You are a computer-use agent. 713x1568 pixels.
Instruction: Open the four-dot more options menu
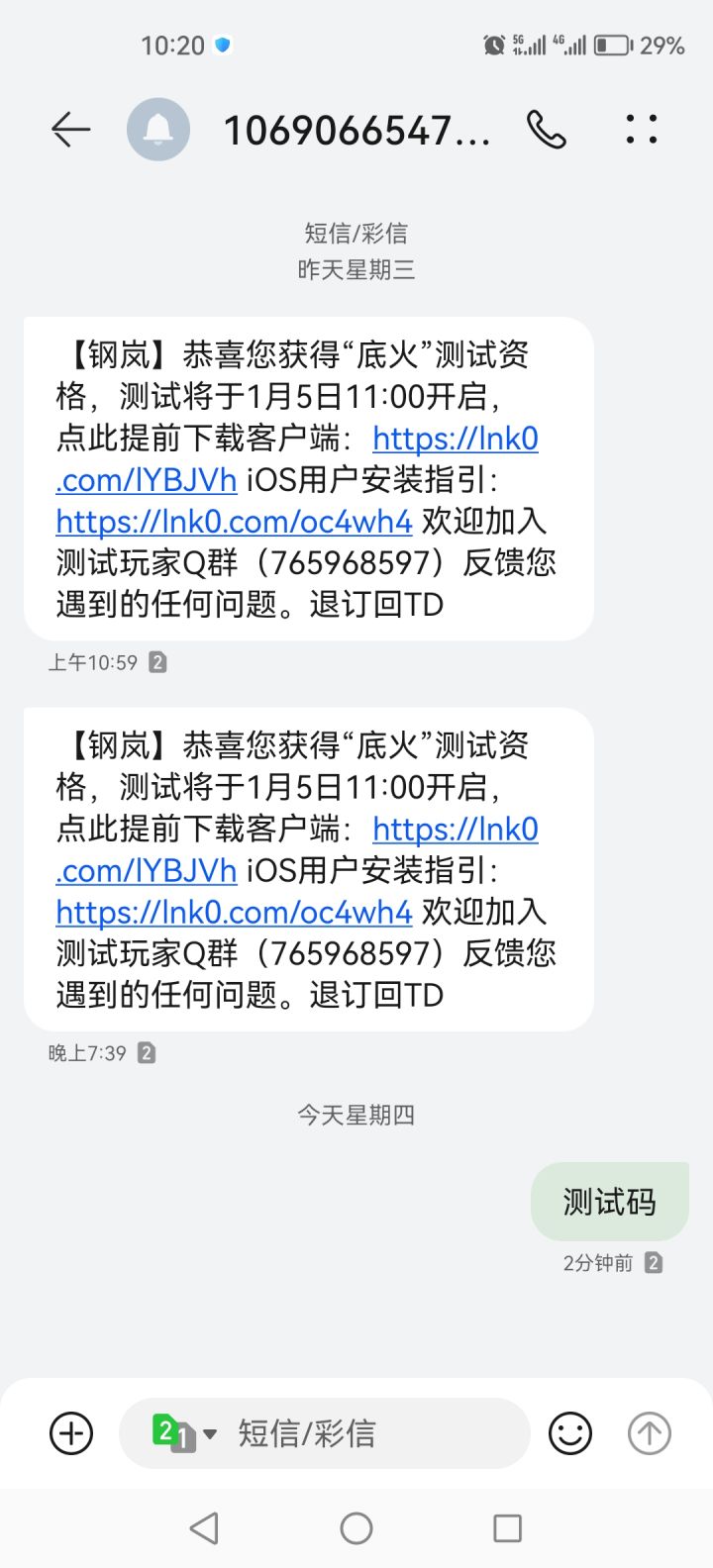642,130
